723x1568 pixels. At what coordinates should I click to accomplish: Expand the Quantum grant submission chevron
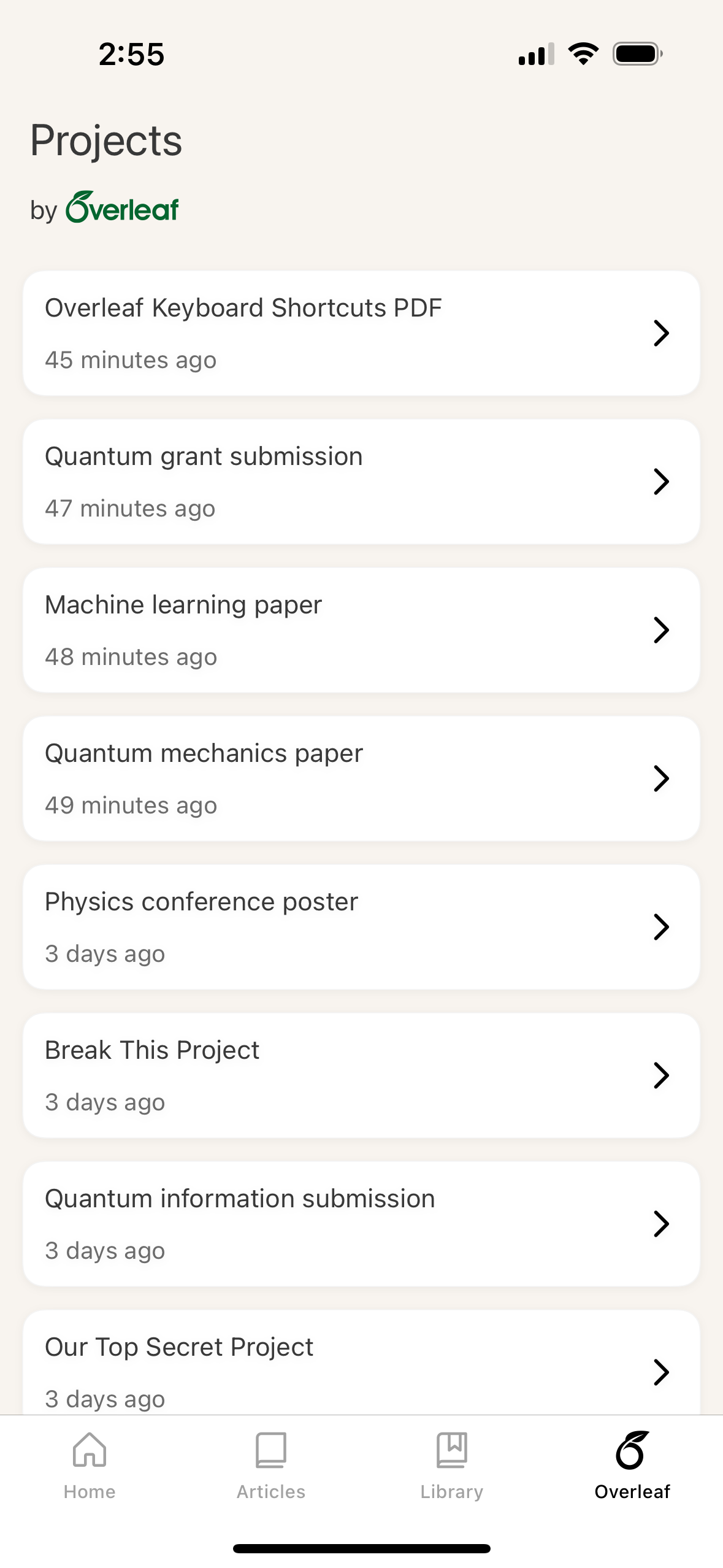point(662,482)
